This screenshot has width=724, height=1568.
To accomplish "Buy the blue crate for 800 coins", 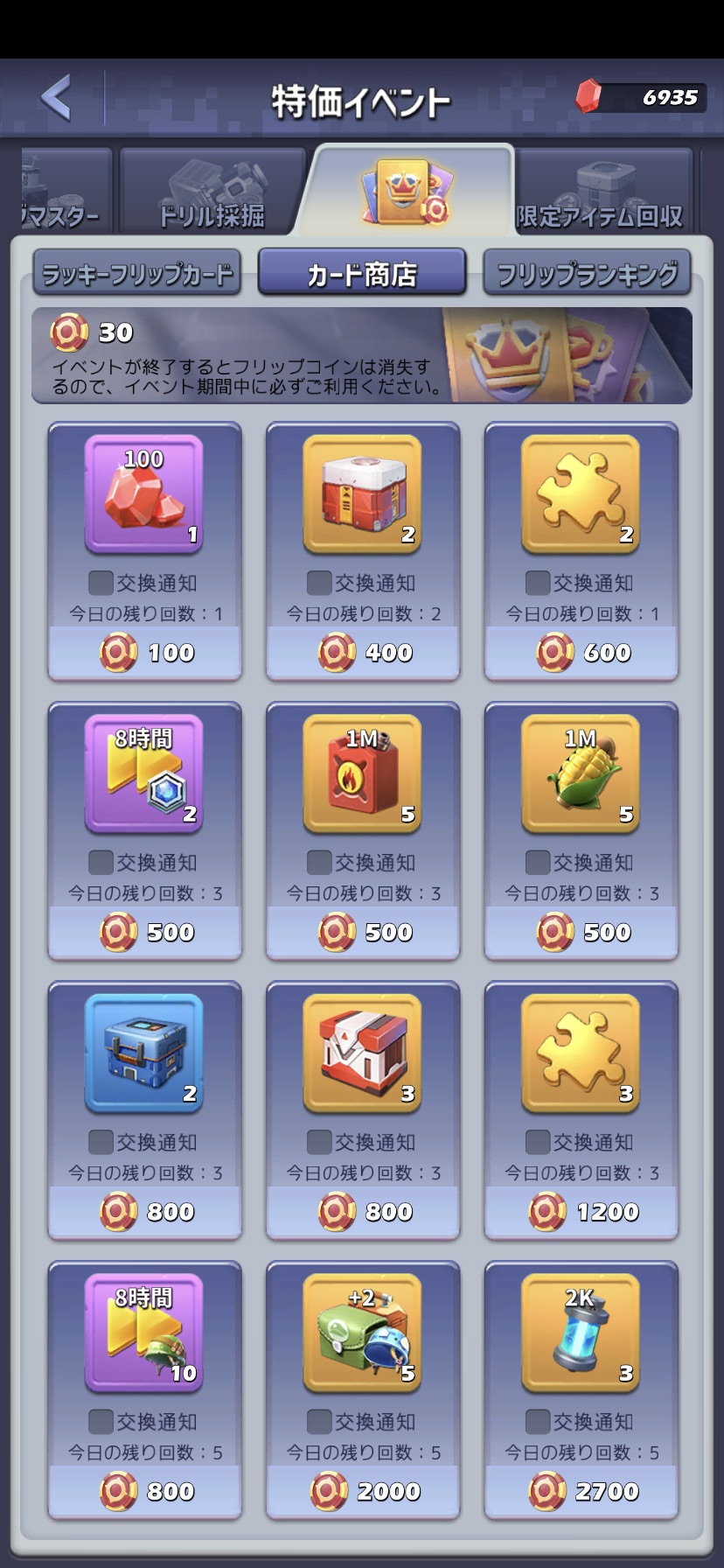I will pos(145,1212).
